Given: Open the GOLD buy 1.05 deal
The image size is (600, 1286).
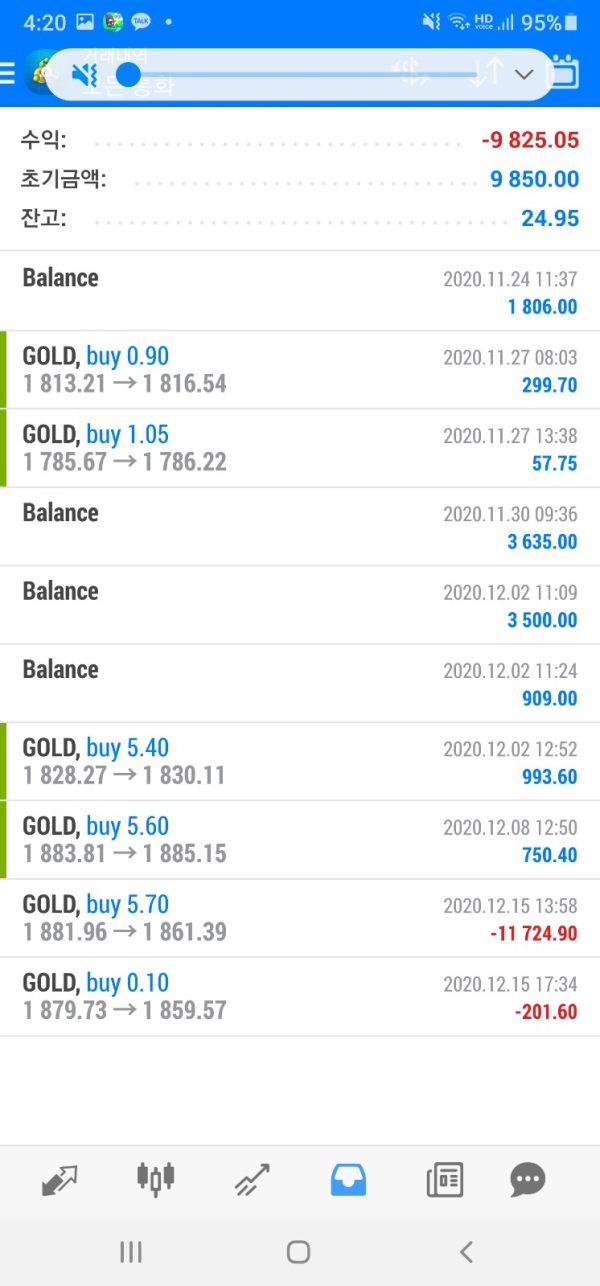Looking at the screenshot, I should click(300, 448).
